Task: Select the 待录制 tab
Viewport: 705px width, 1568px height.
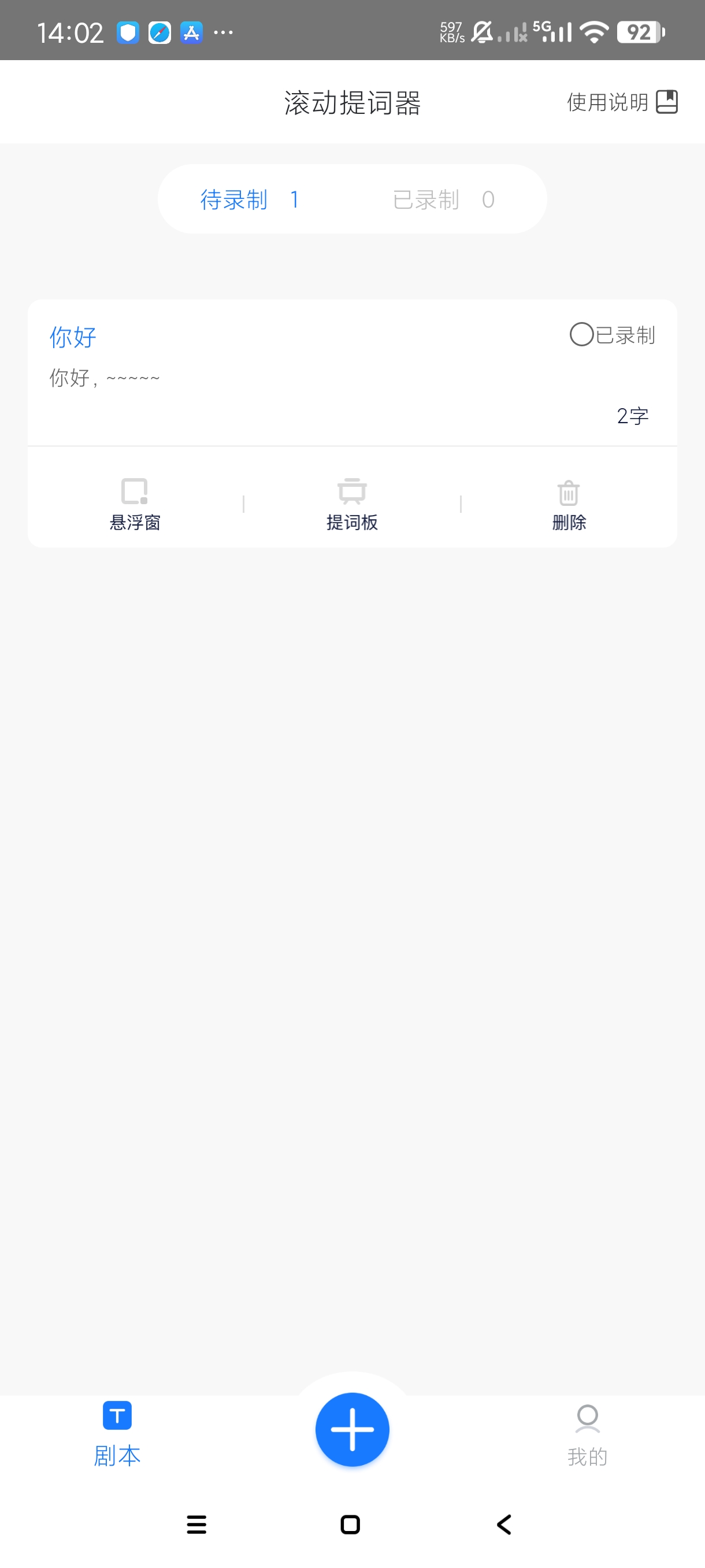Action: (246, 199)
